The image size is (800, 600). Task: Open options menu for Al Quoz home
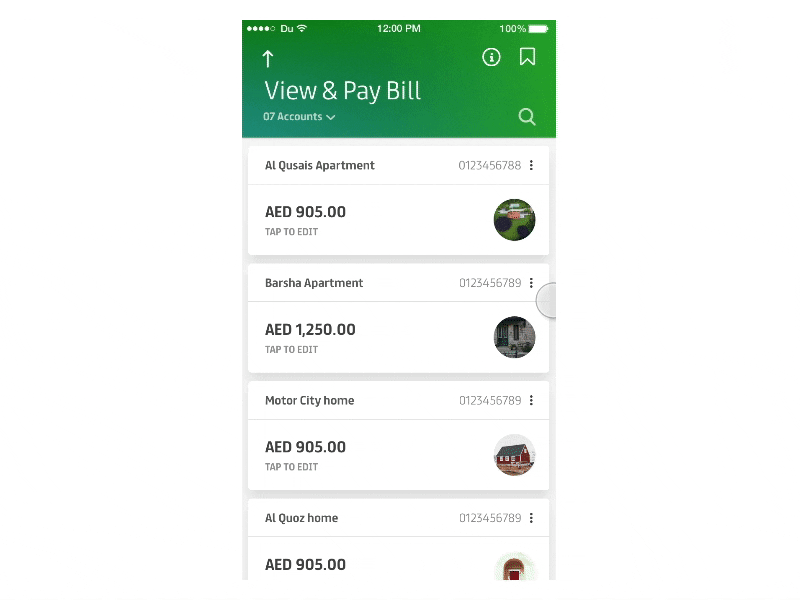[x=531, y=518]
